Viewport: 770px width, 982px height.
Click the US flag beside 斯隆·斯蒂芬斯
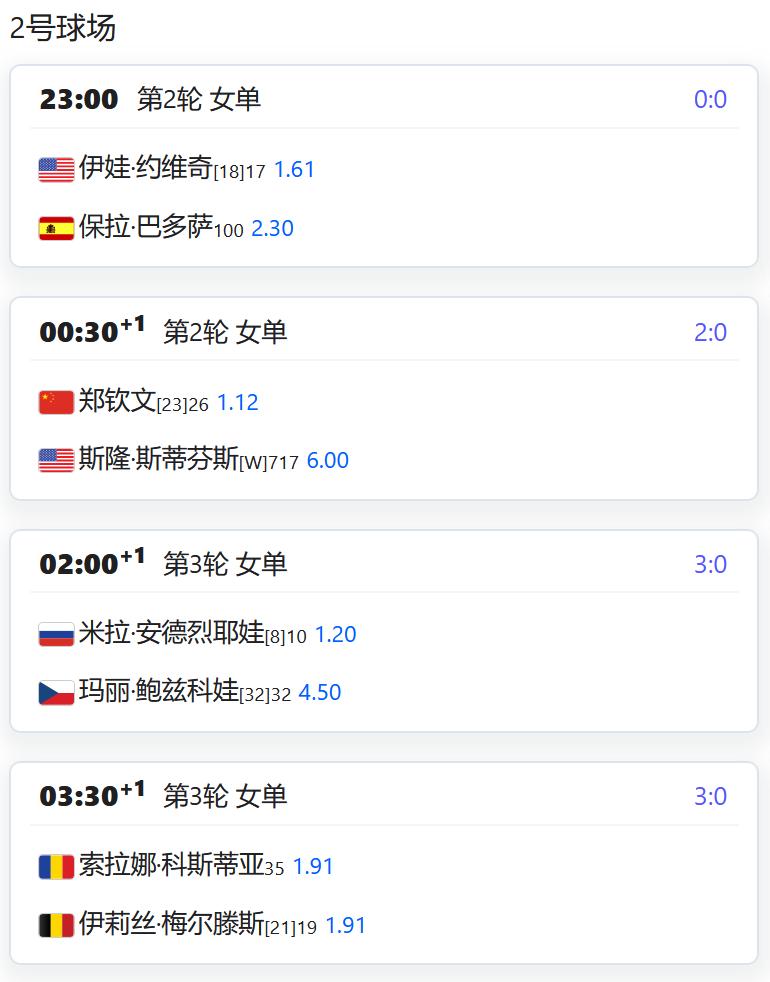tap(58, 460)
